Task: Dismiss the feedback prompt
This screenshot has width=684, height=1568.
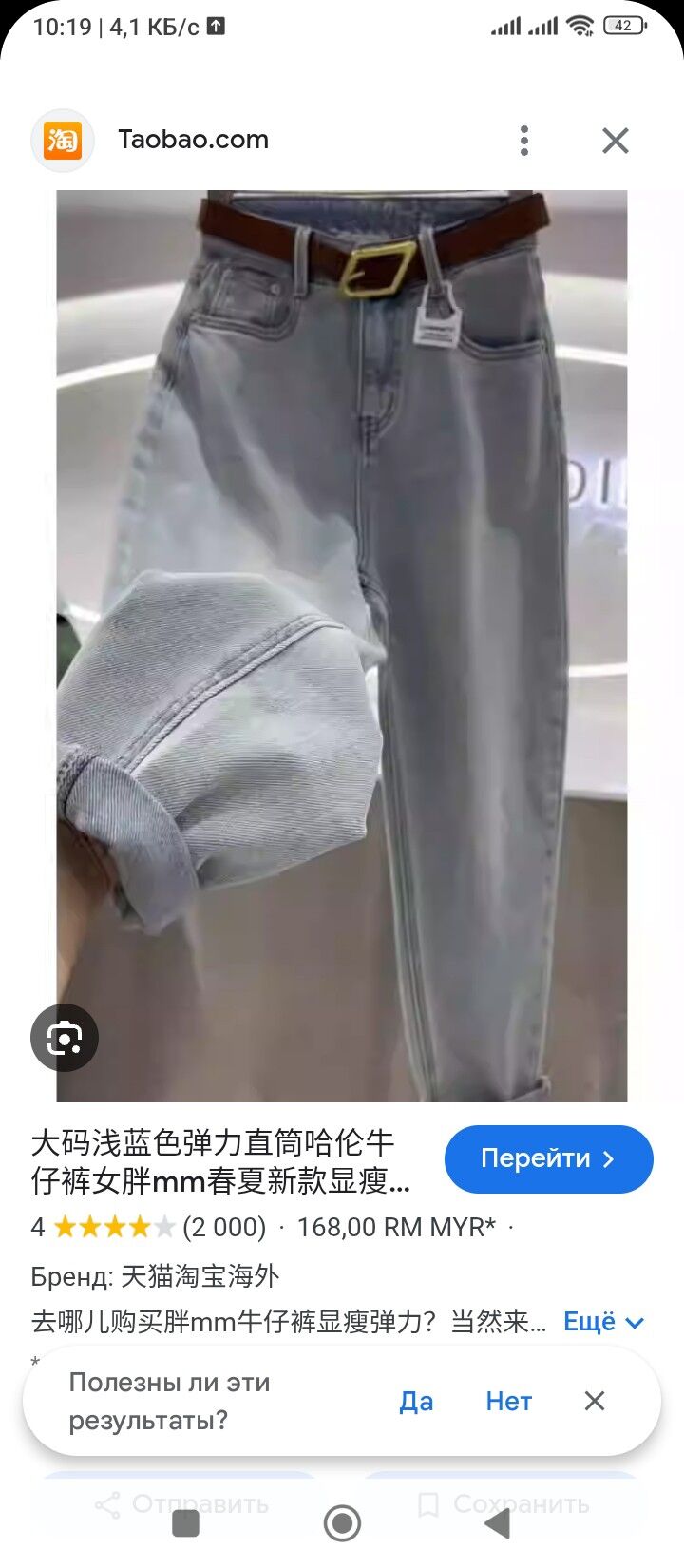Action: pyautogui.click(x=595, y=1401)
